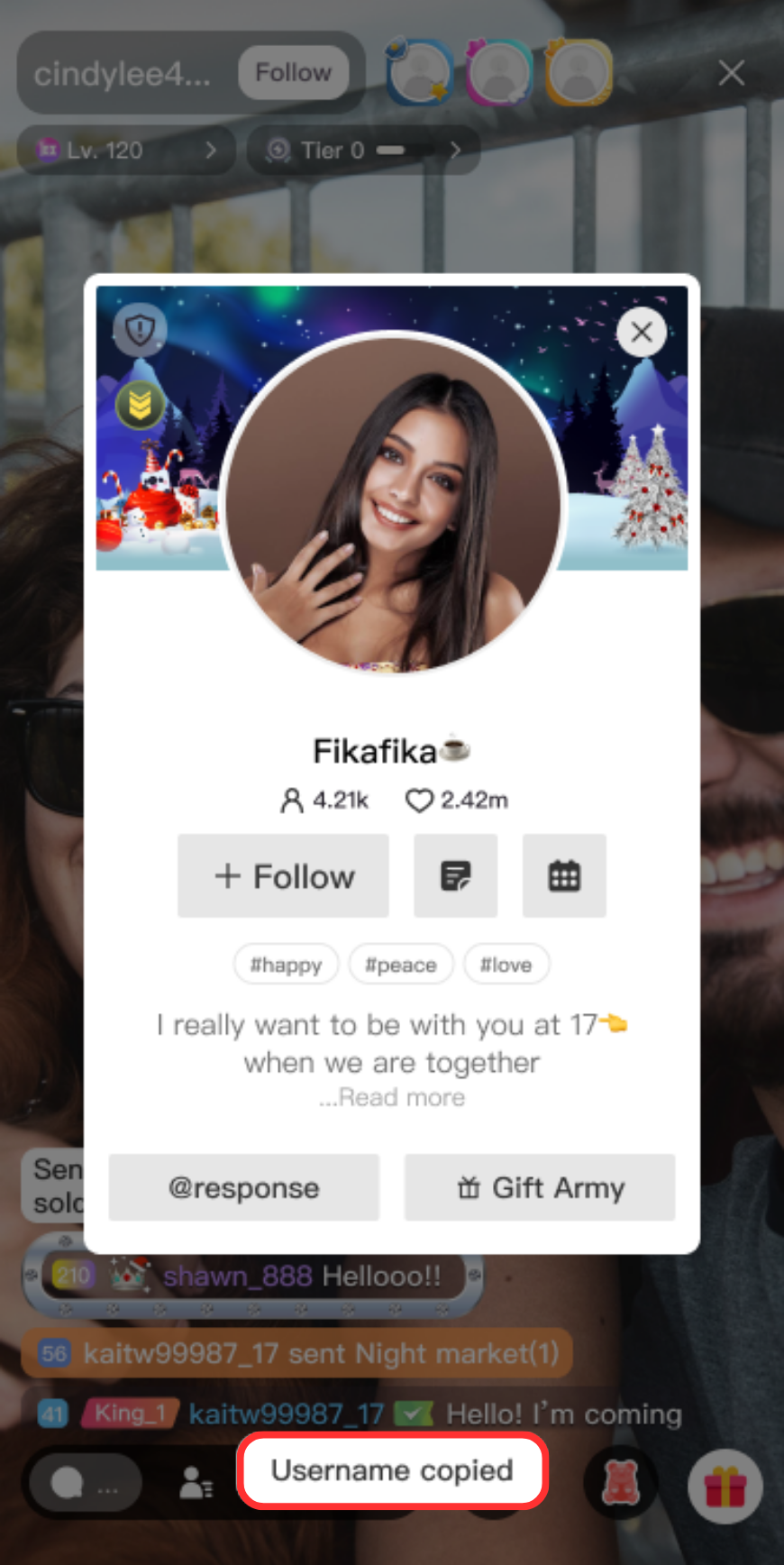Tap Fikafika's profile picture
This screenshot has width=784, height=1565.
point(393,501)
